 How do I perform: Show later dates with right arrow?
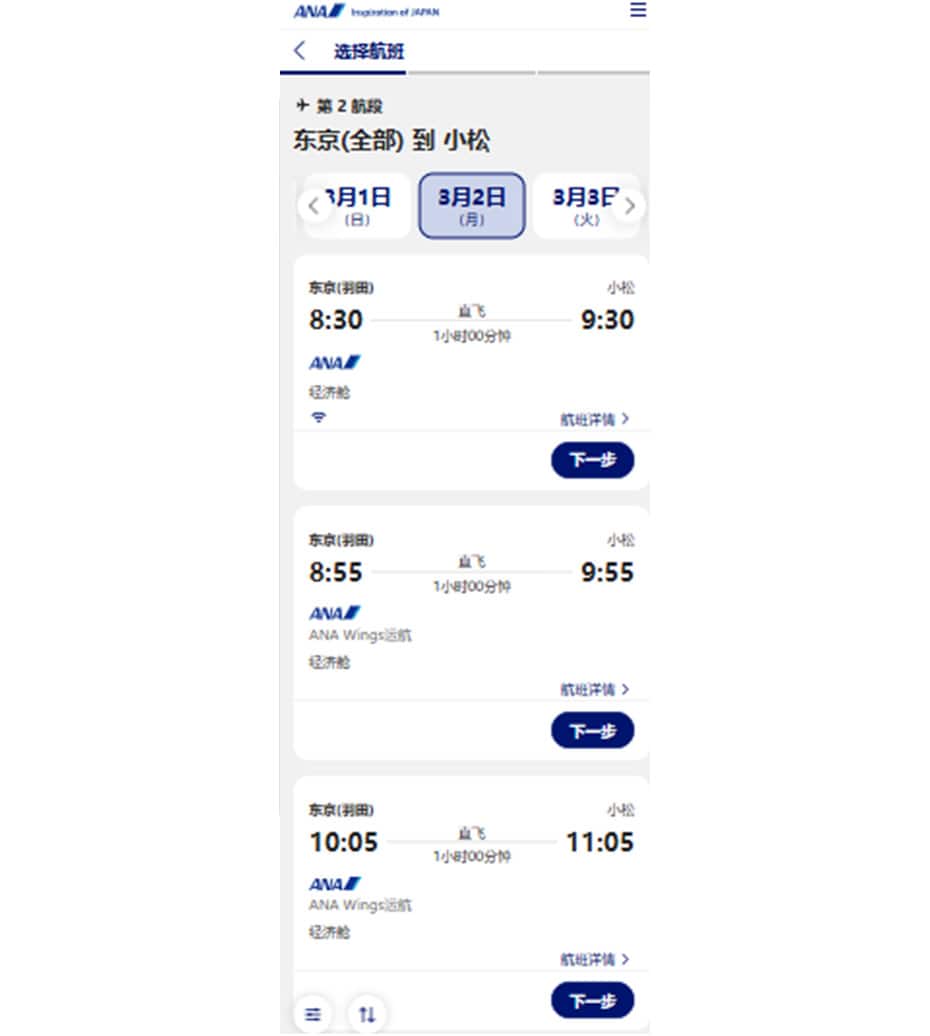(x=629, y=206)
